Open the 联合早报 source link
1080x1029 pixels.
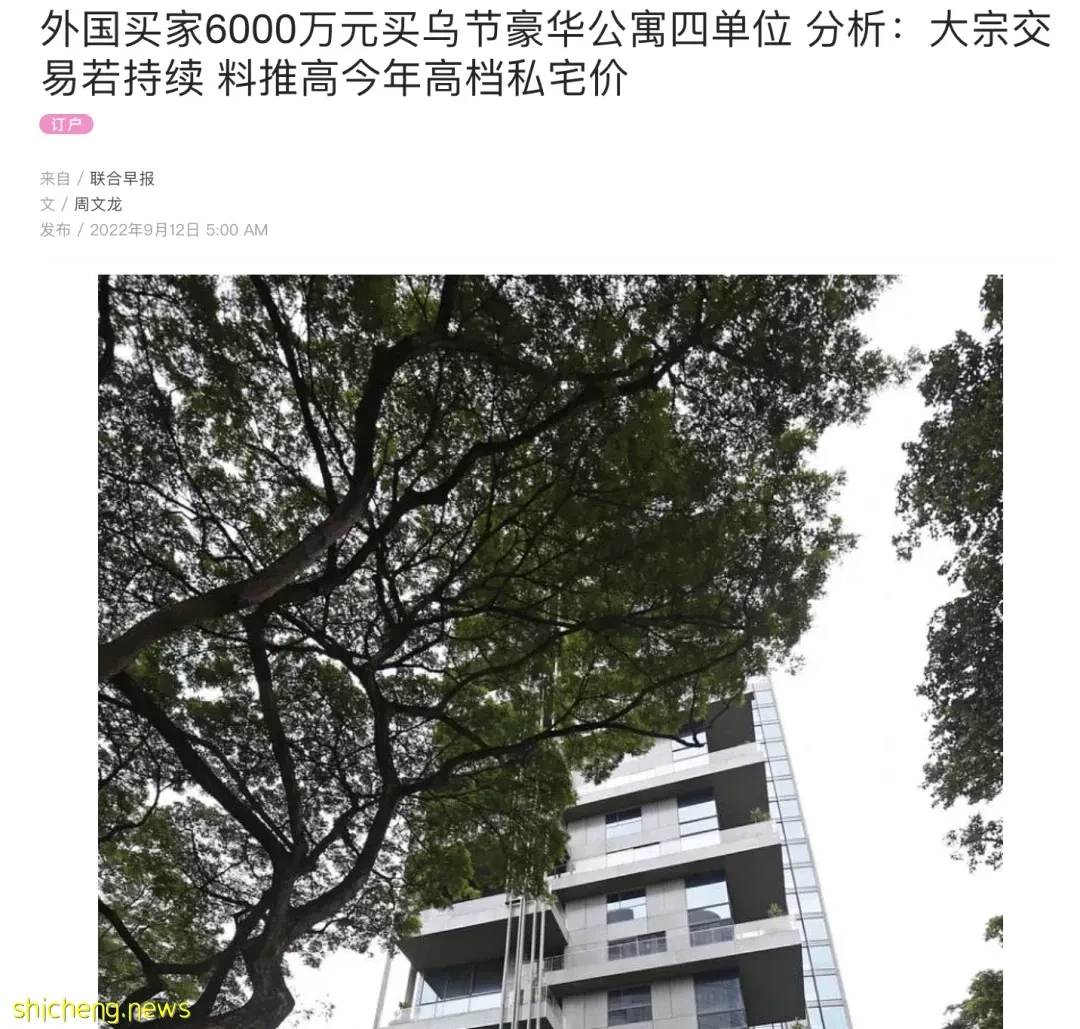(x=122, y=179)
